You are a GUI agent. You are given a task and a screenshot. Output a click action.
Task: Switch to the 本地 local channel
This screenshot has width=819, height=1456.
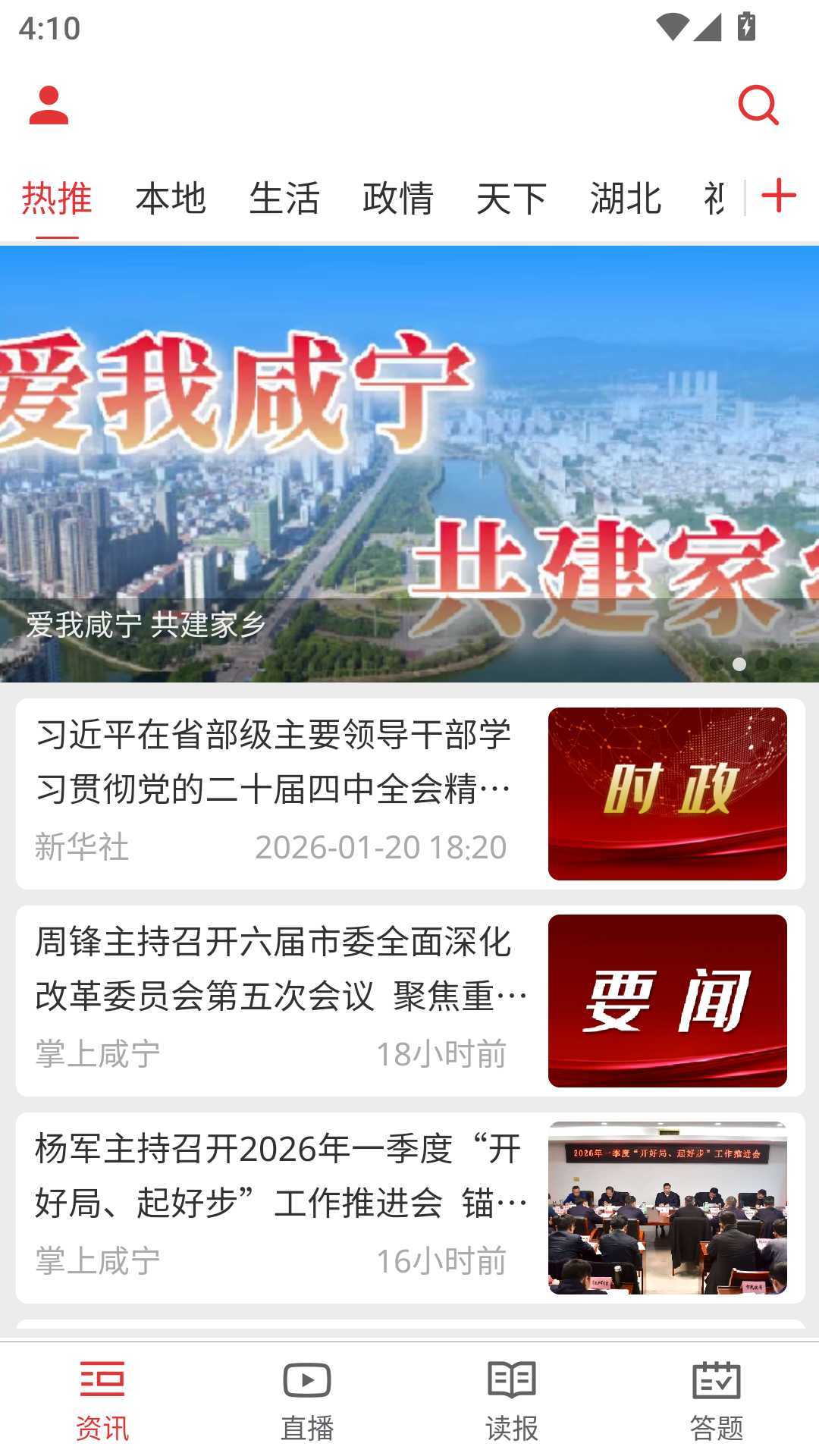(x=171, y=197)
